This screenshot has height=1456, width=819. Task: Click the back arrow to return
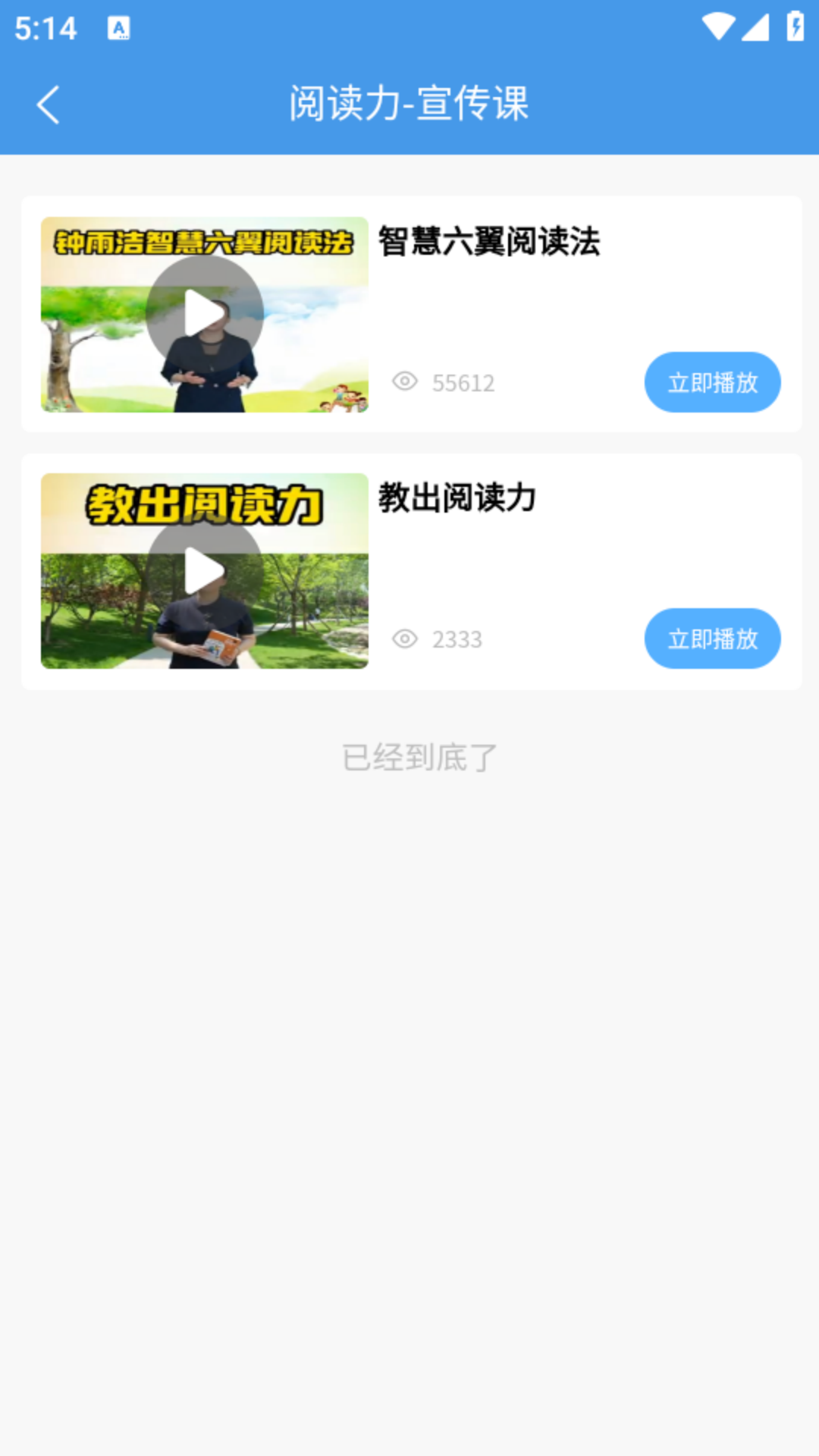pyautogui.click(x=49, y=105)
